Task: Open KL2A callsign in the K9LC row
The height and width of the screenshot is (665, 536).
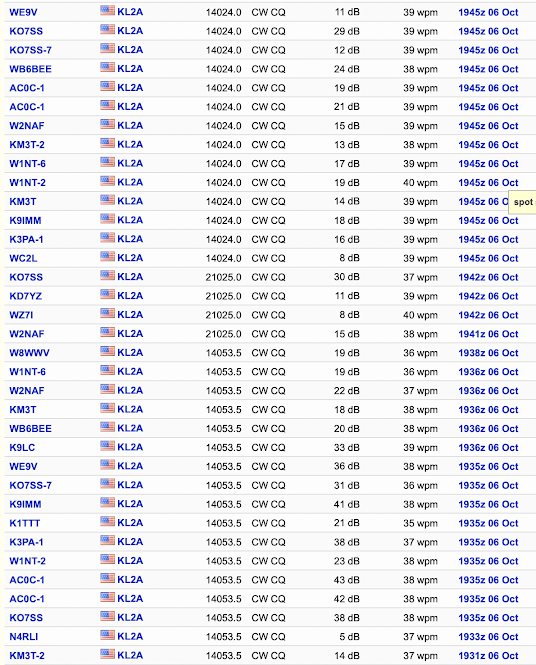Action: point(130,447)
